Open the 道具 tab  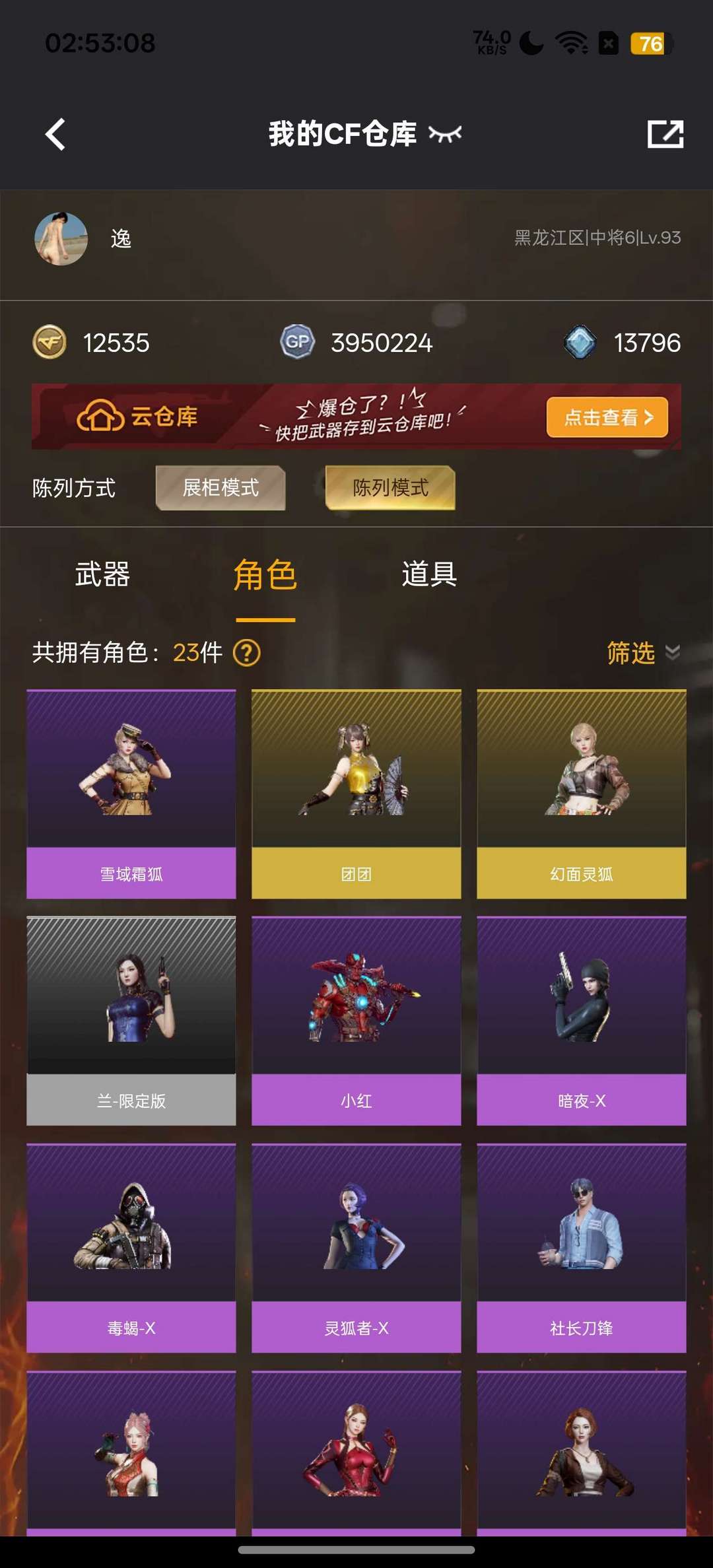(x=429, y=574)
